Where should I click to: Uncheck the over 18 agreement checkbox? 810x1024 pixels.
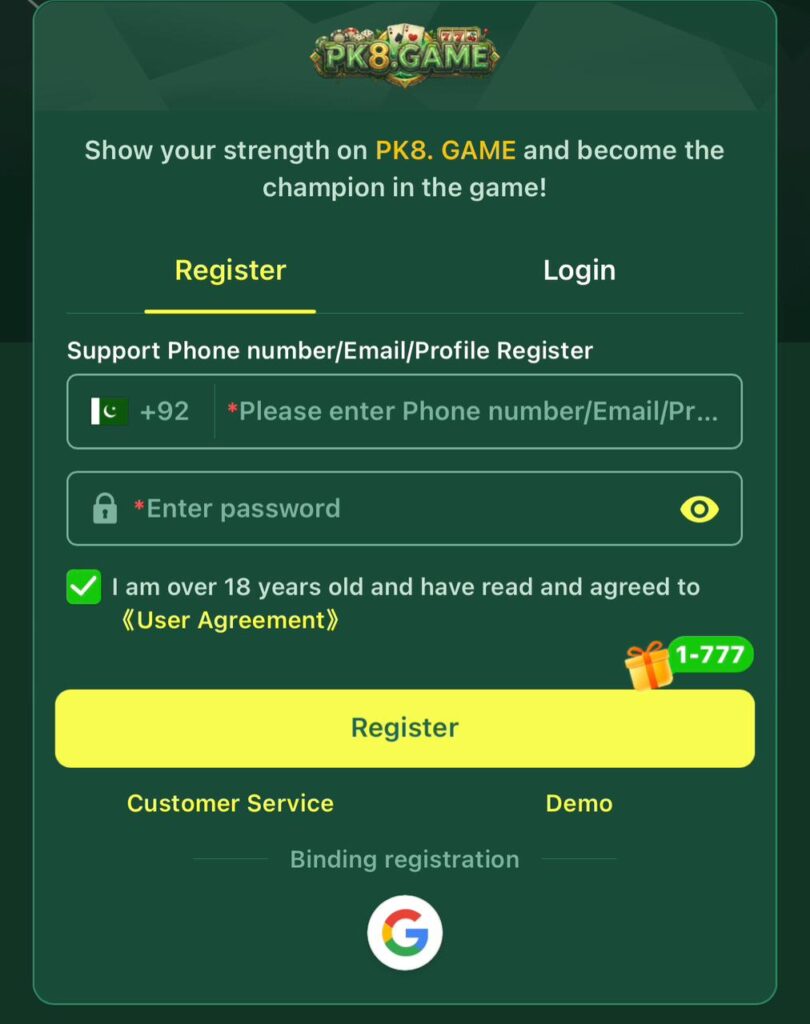click(x=84, y=587)
